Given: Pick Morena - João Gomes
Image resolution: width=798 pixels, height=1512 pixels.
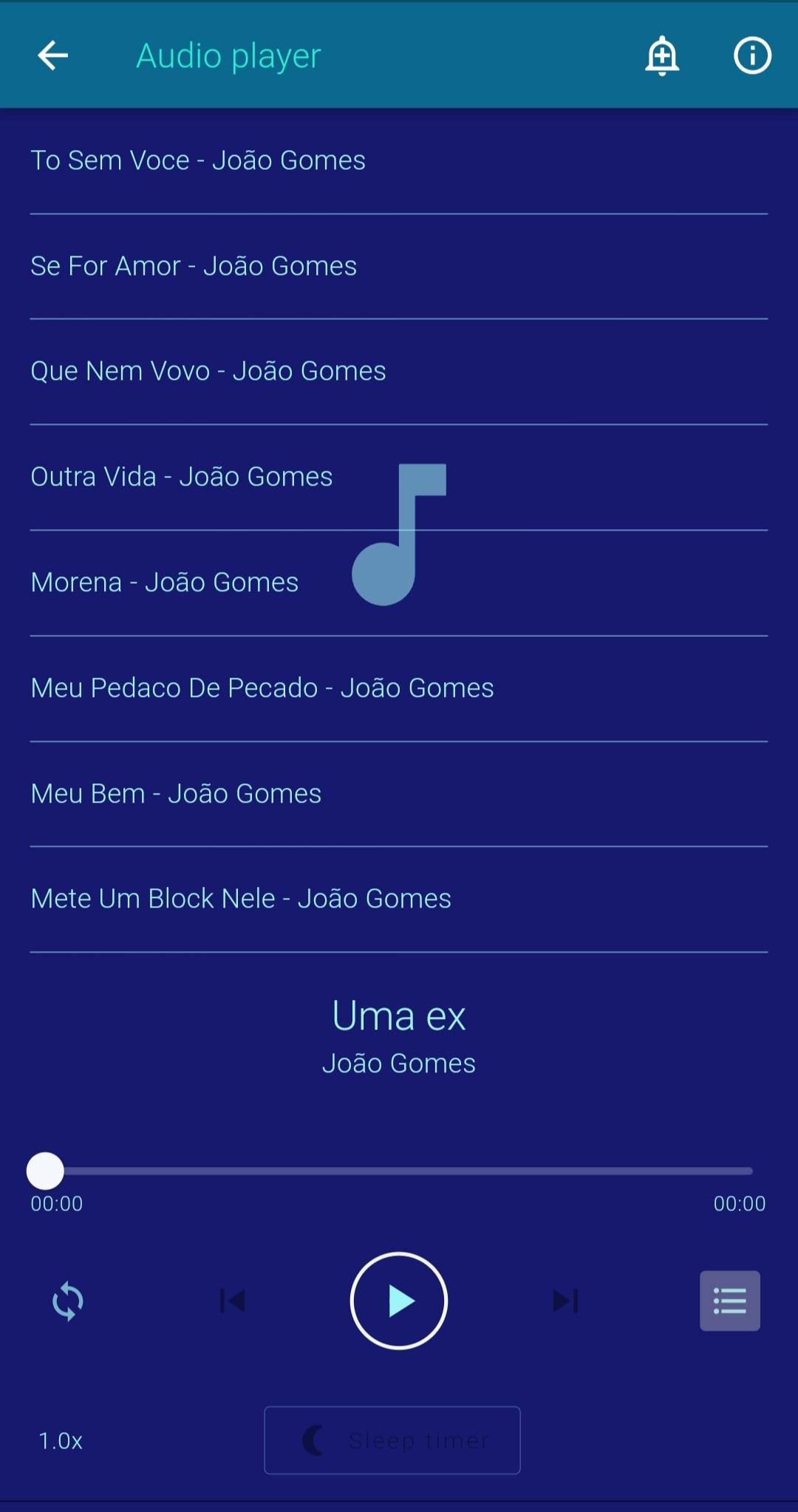Looking at the screenshot, I should (399, 582).
